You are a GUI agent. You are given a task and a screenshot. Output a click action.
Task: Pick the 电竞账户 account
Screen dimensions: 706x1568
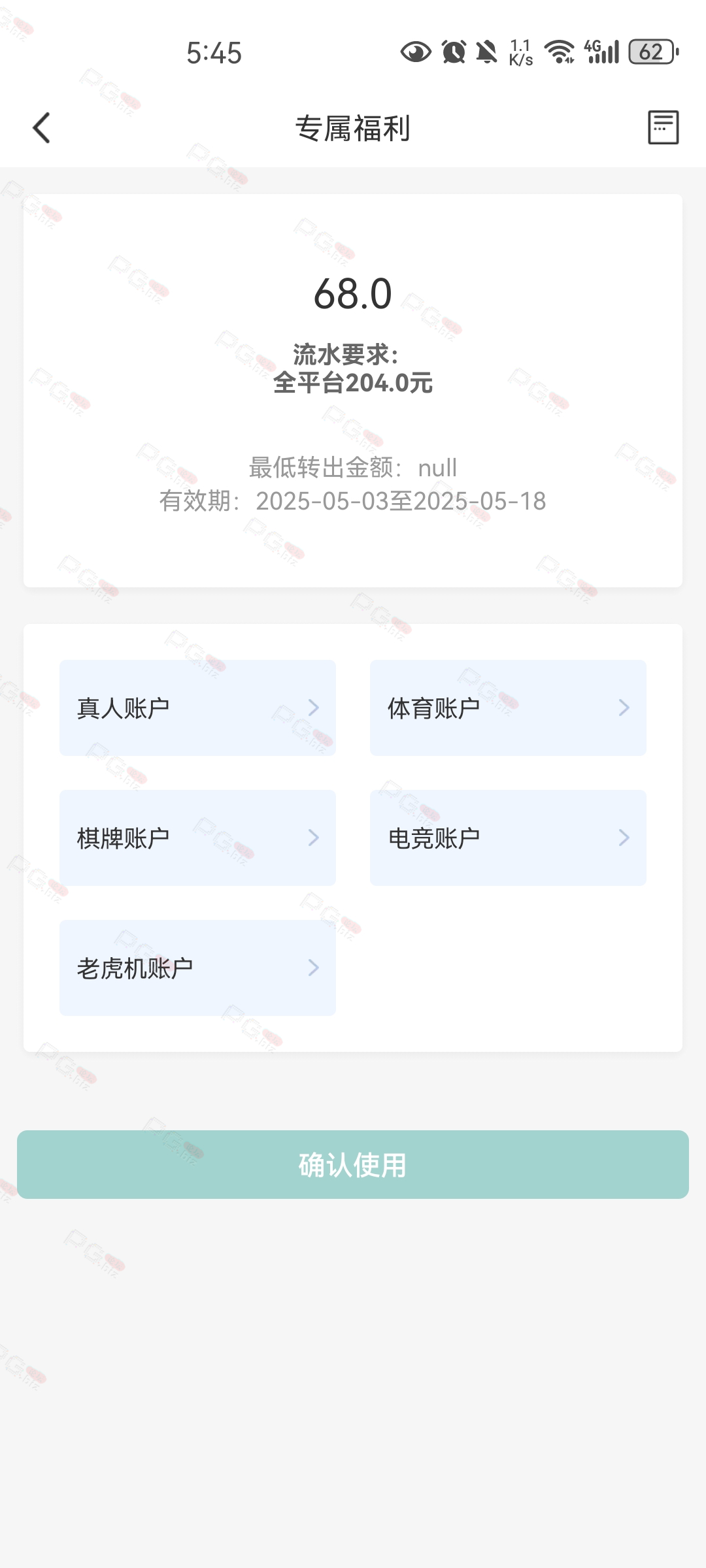(x=508, y=838)
